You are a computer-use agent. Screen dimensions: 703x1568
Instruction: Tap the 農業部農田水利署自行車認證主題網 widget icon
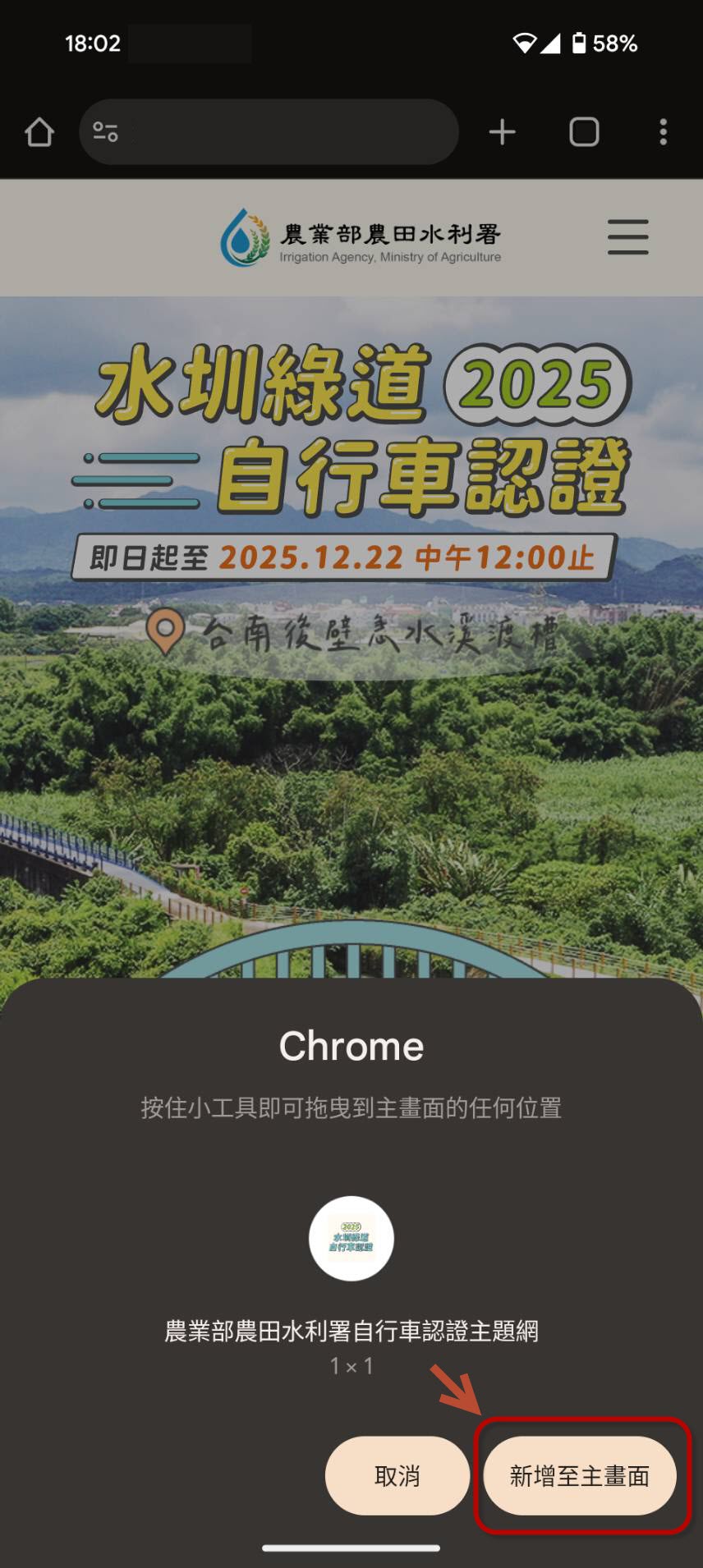[x=351, y=1238]
